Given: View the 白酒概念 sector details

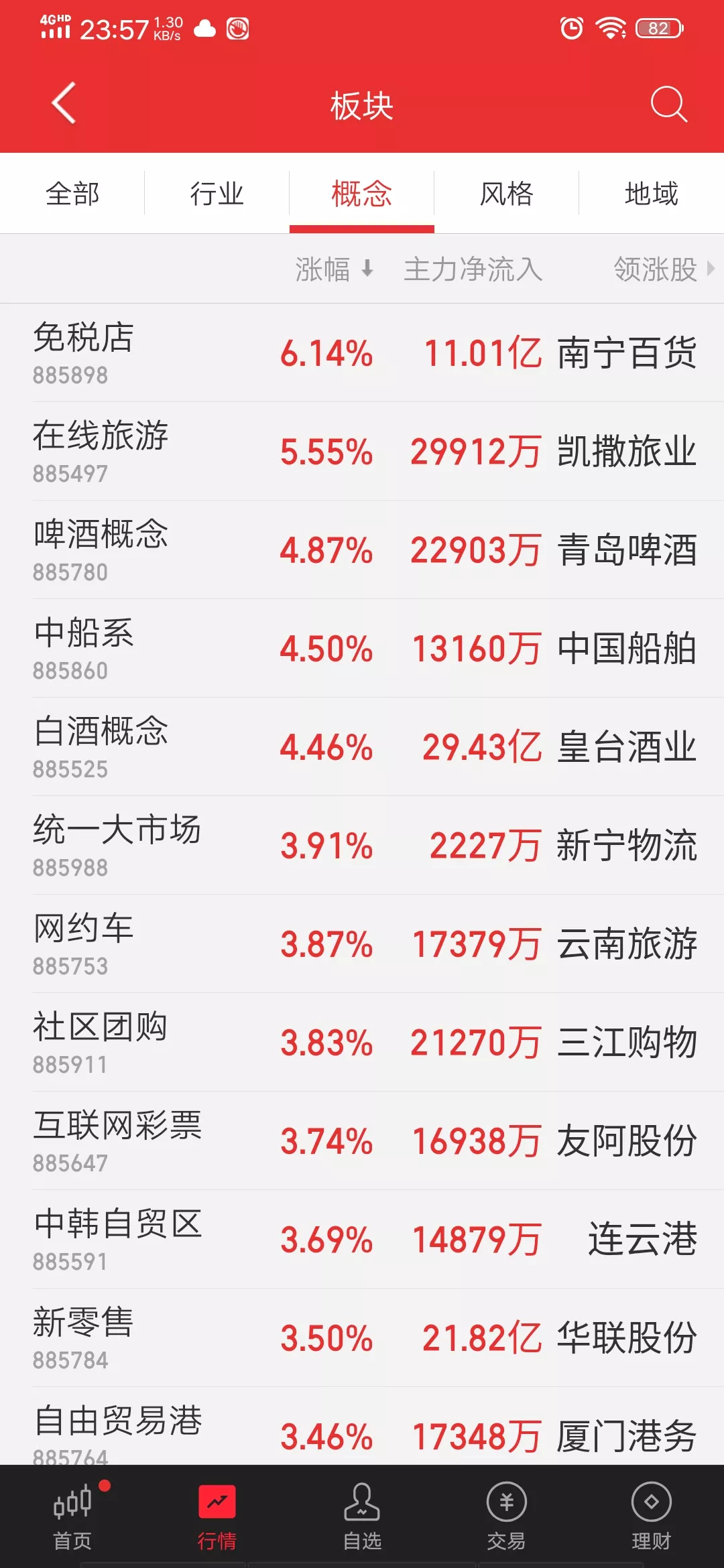Looking at the screenshot, I should pos(362,747).
